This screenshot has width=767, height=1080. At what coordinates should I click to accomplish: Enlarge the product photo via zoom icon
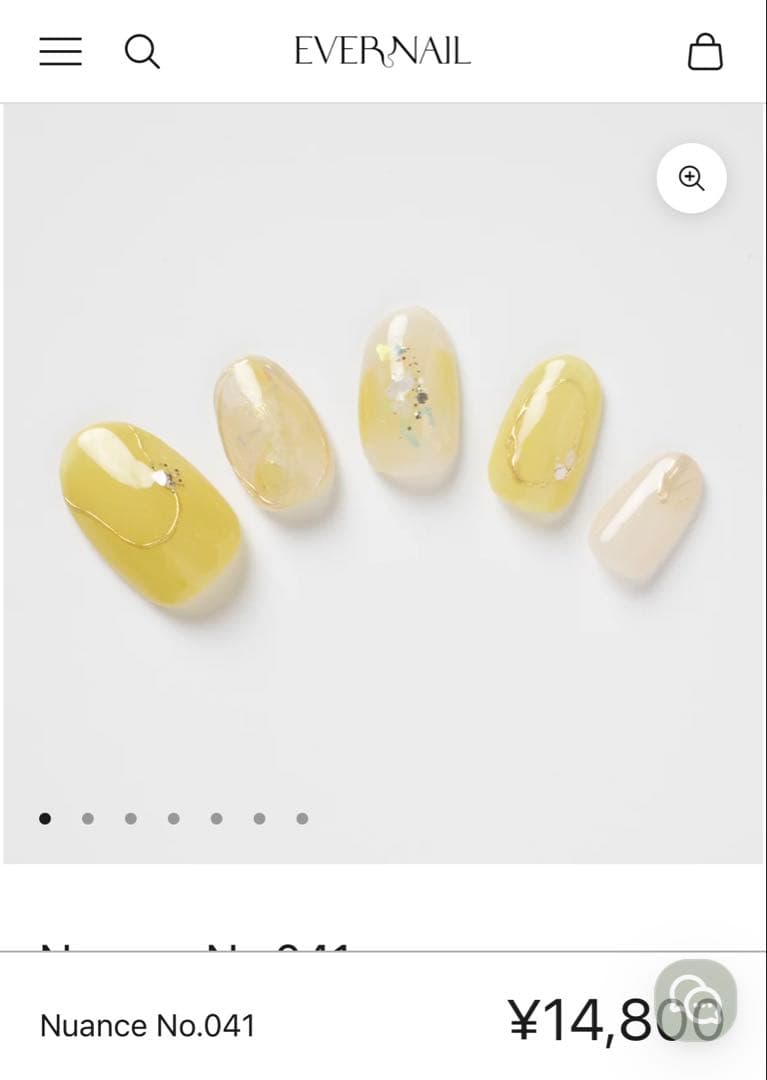click(691, 177)
